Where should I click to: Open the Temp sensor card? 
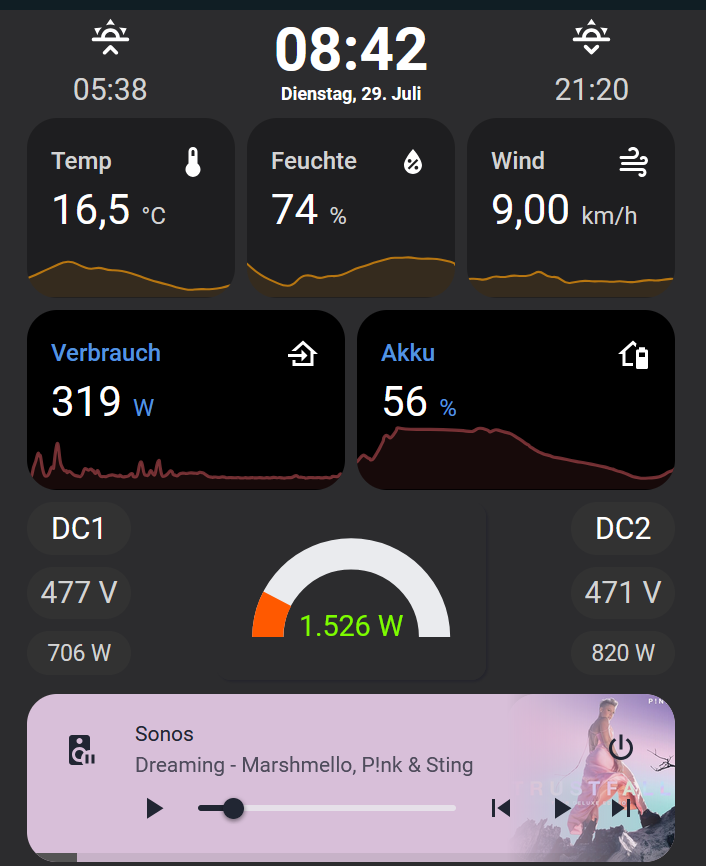tap(131, 208)
